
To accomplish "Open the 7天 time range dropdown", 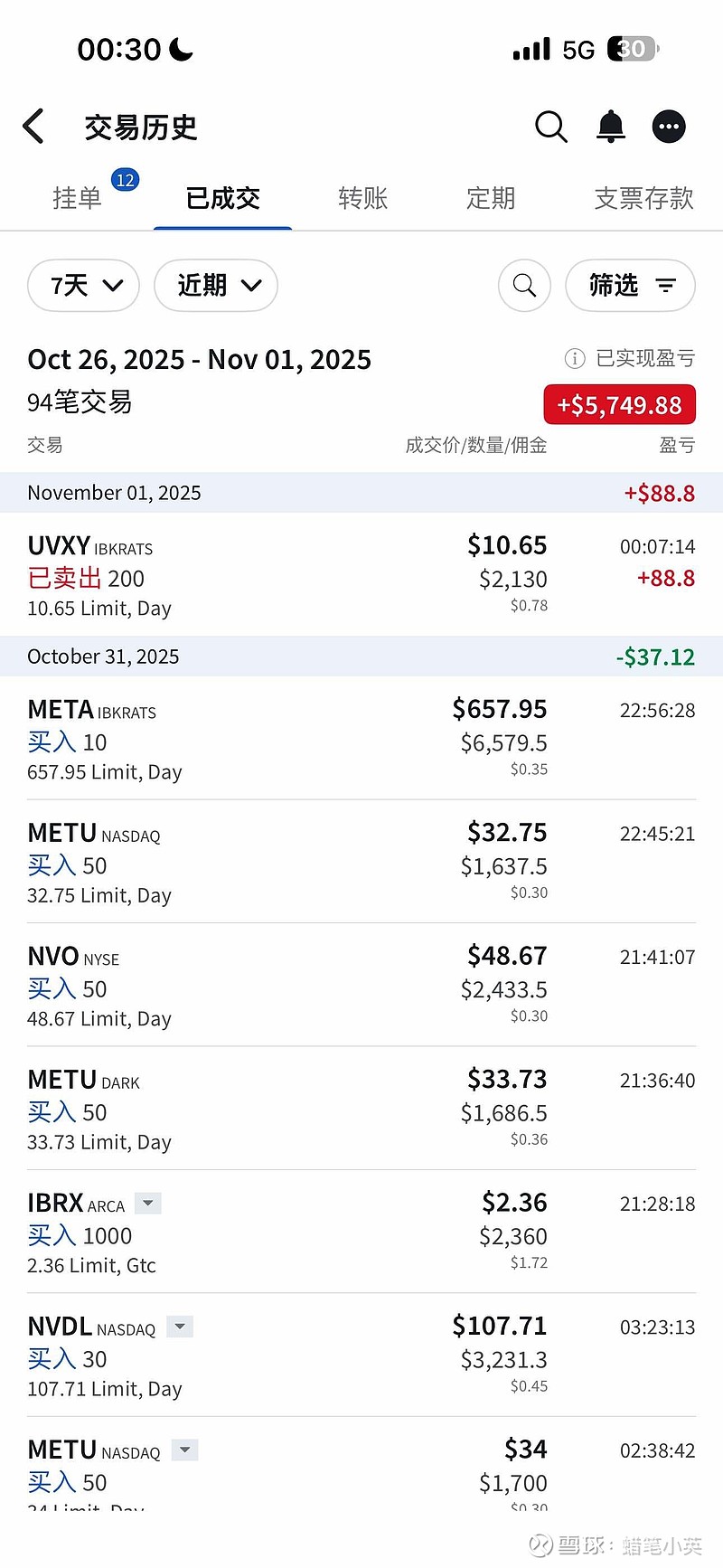I will 83,285.
